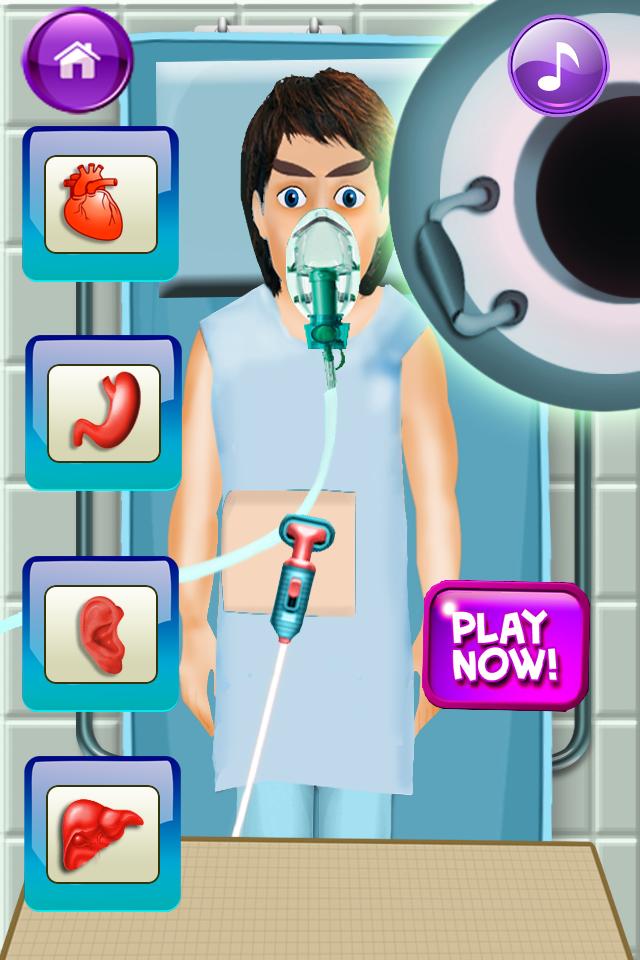Pick the ear surgery option
The height and width of the screenshot is (960, 640).
(x=101, y=634)
